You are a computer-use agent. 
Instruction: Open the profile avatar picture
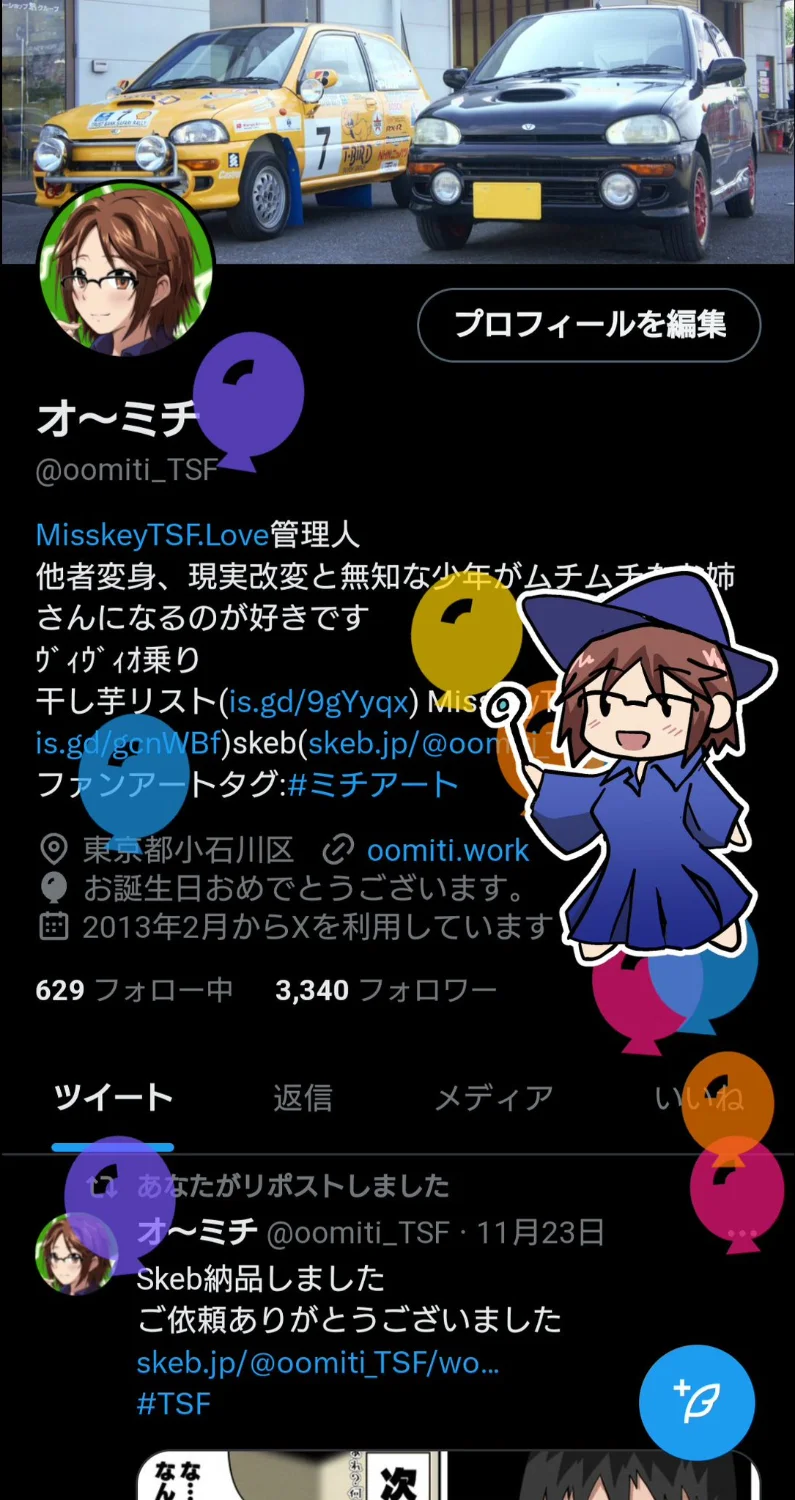click(x=125, y=269)
